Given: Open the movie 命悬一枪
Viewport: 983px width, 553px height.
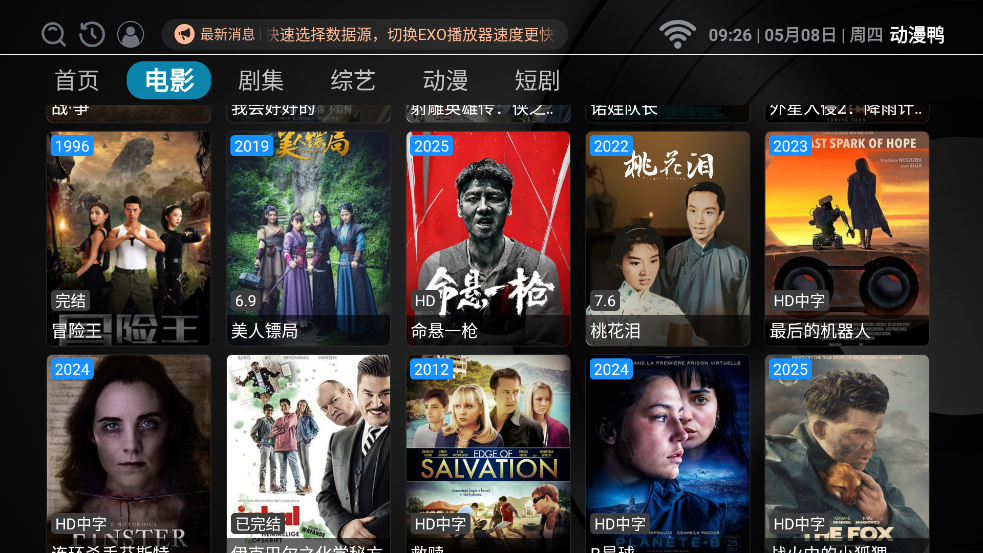Looking at the screenshot, I should pos(488,238).
